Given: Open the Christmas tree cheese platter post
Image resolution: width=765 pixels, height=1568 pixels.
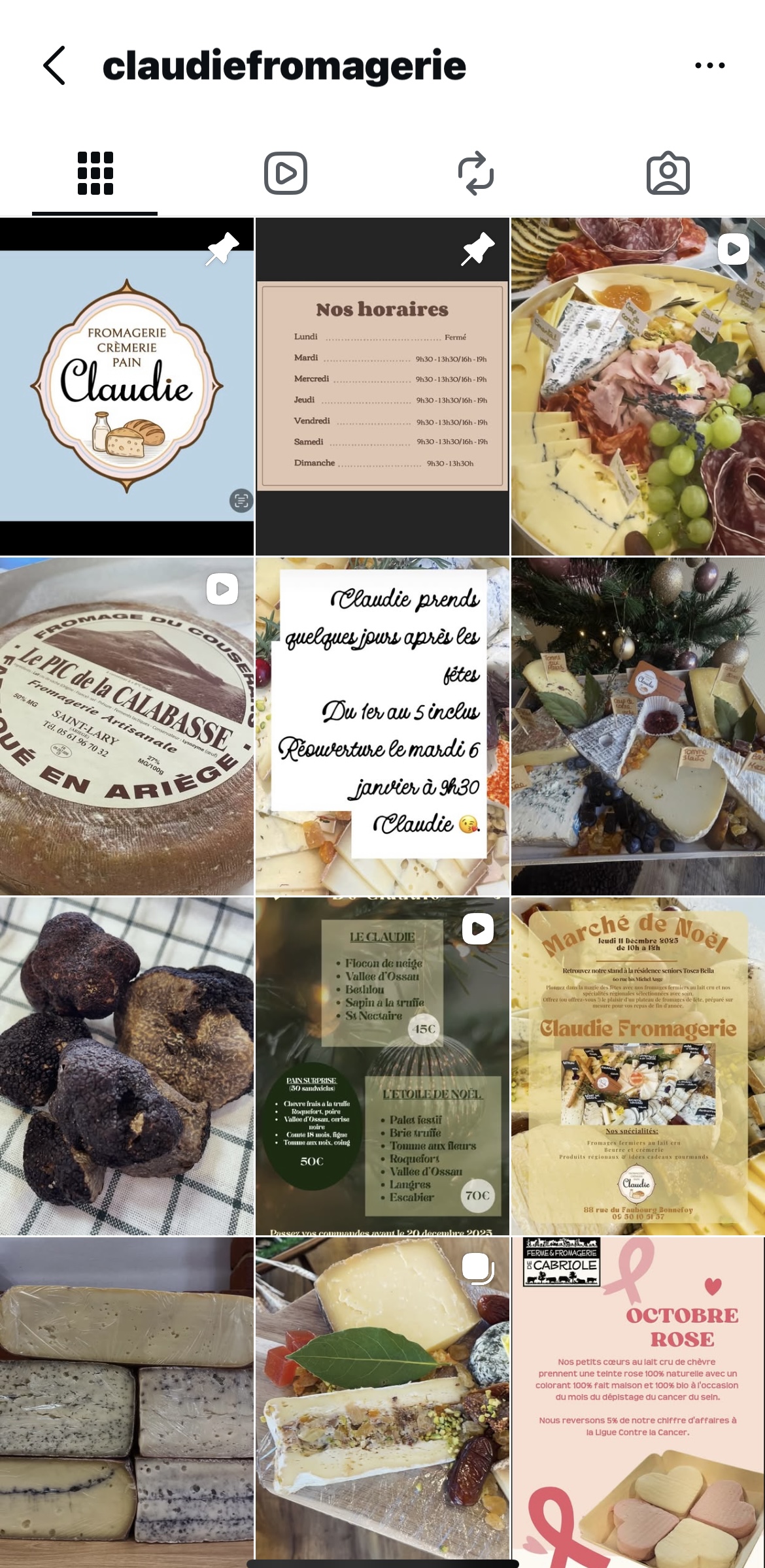Looking at the screenshot, I should pos(638,726).
